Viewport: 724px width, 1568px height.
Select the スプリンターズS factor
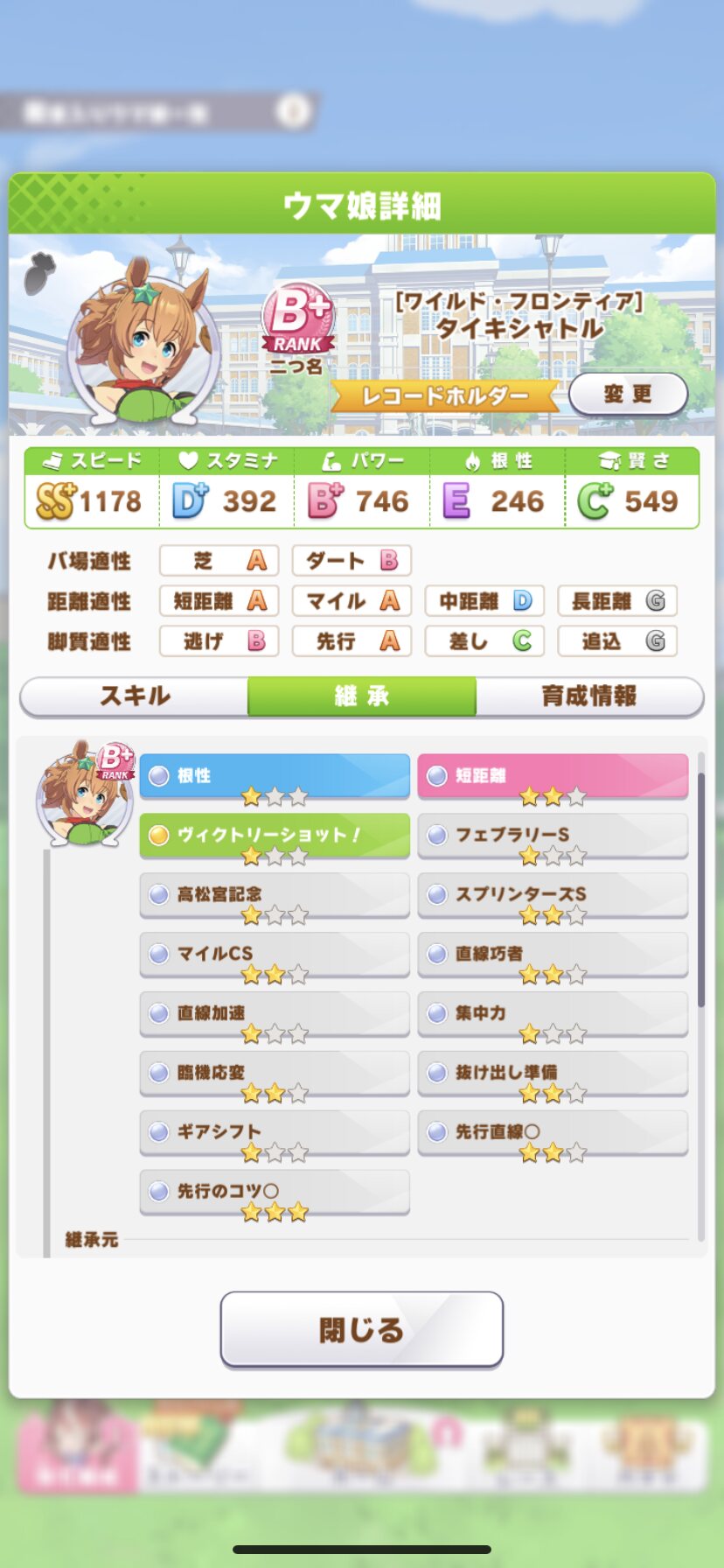[x=553, y=895]
